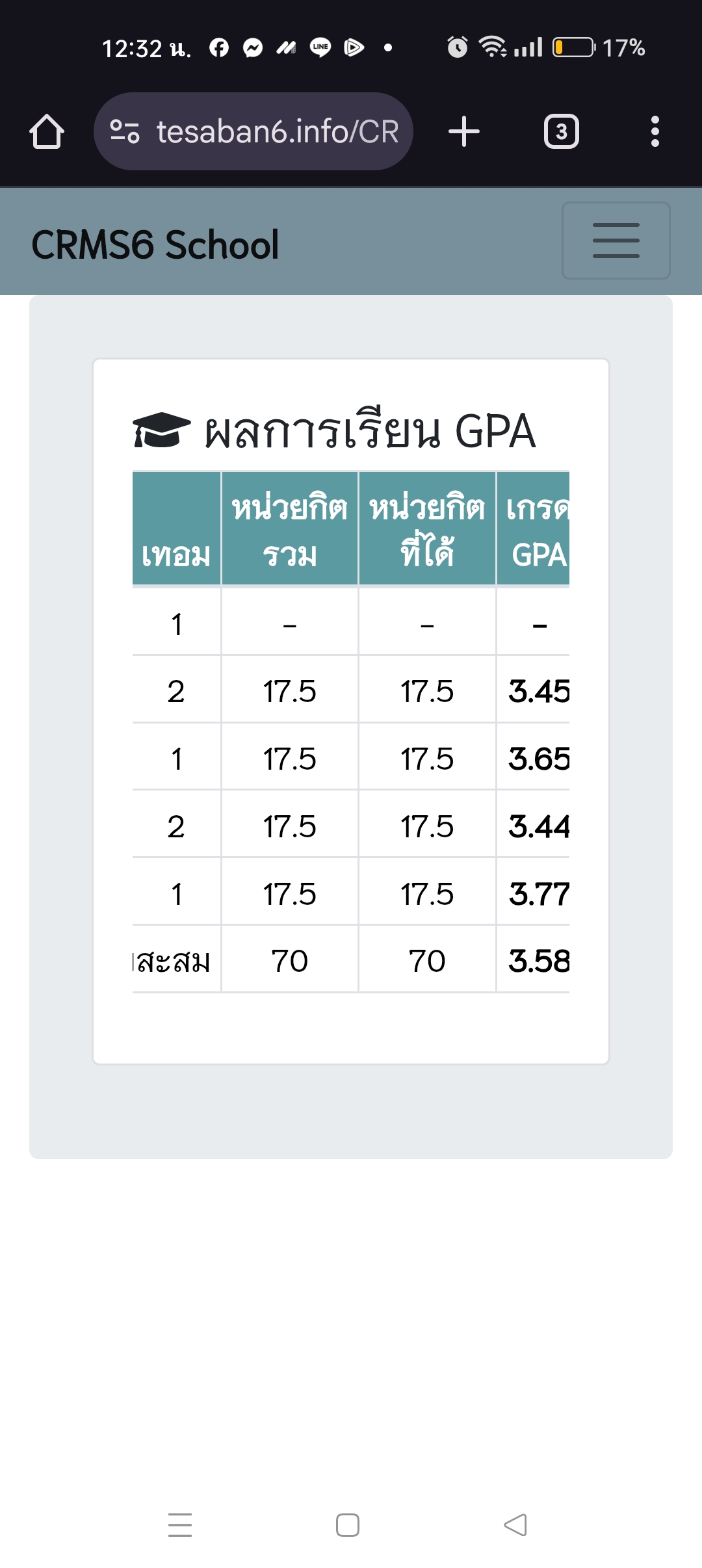The height and width of the screenshot is (1568, 702).
Task: Open the browser overflow menu
Action: (655, 131)
